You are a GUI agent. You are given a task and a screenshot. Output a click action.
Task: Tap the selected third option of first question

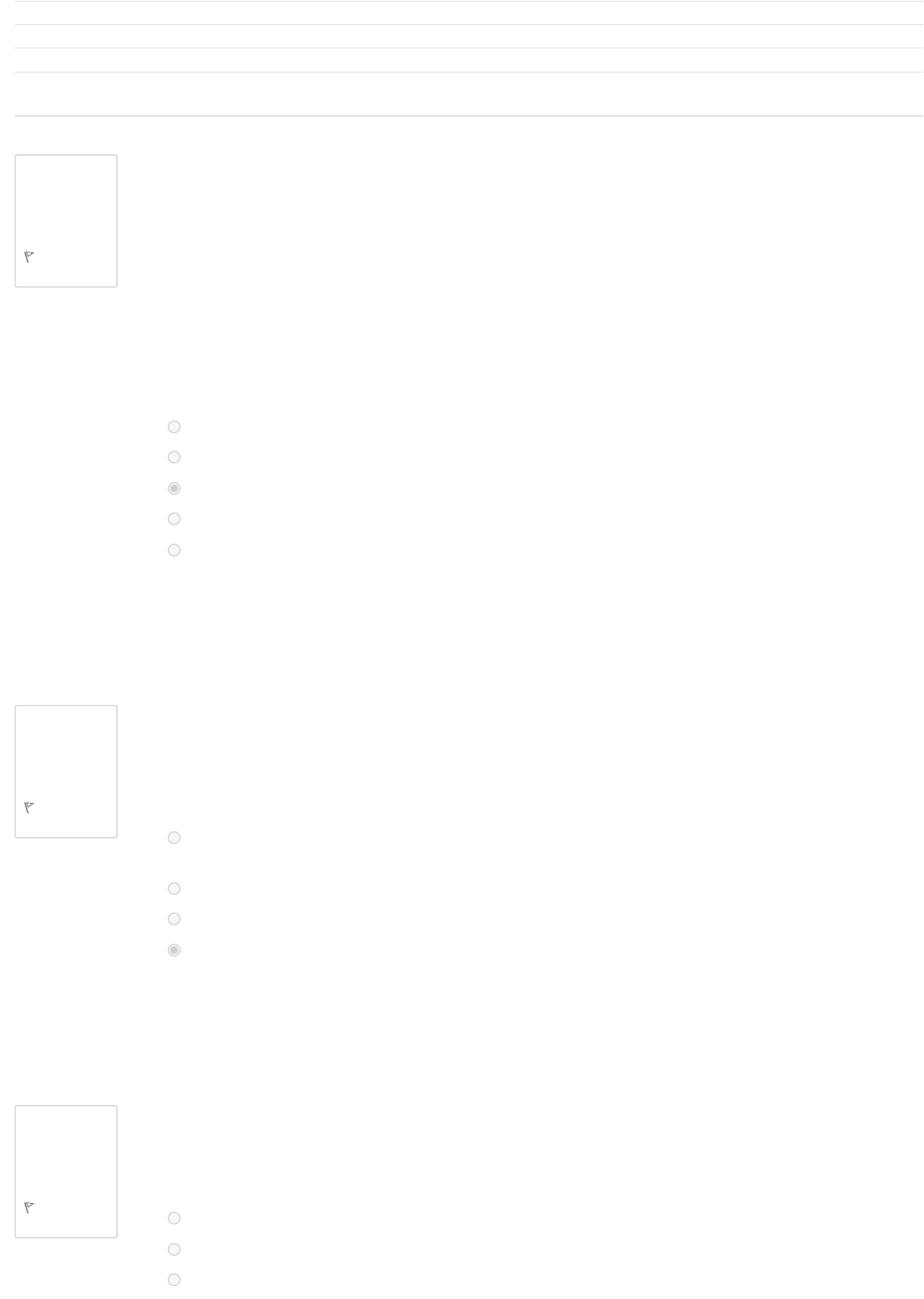[x=174, y=488]
